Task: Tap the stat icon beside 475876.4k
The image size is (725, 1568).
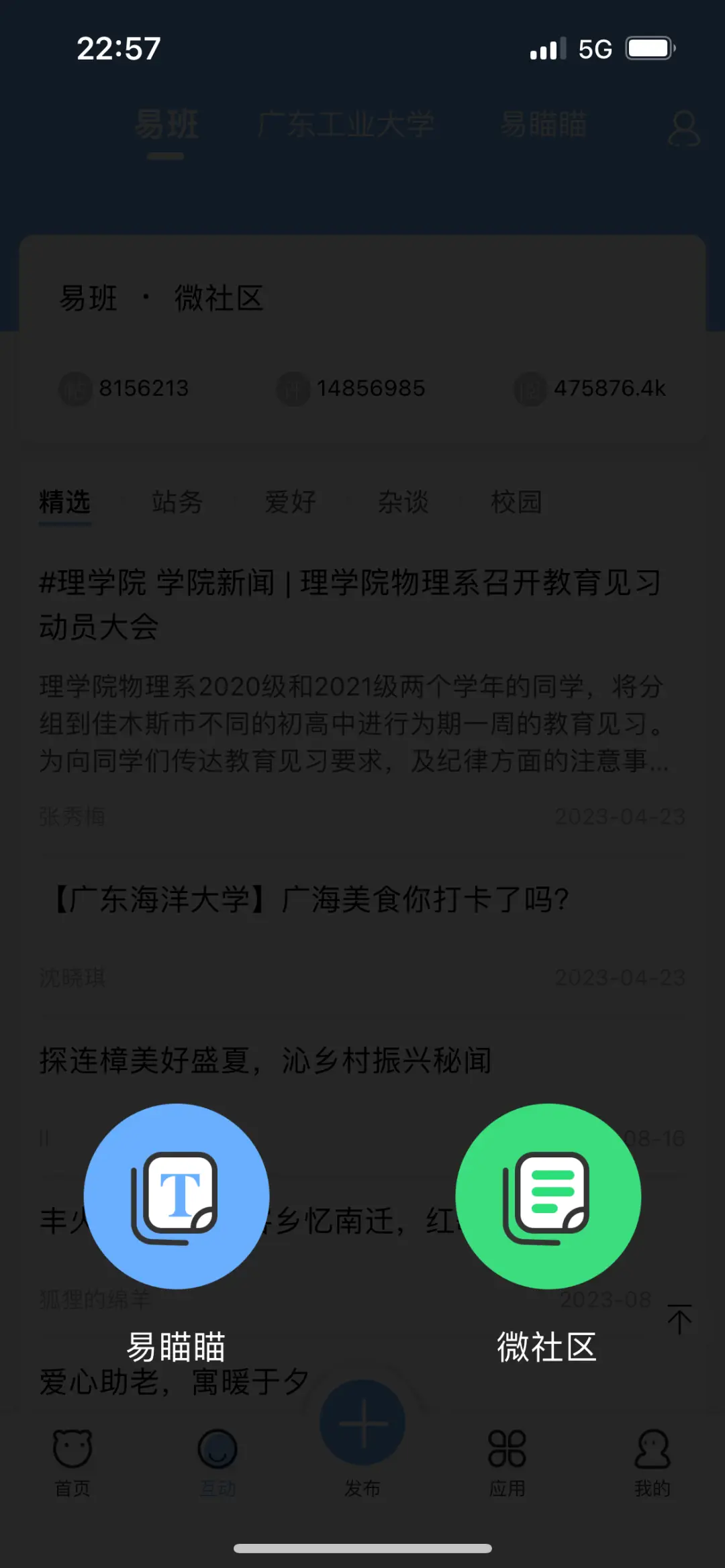Action: [531, 389]
